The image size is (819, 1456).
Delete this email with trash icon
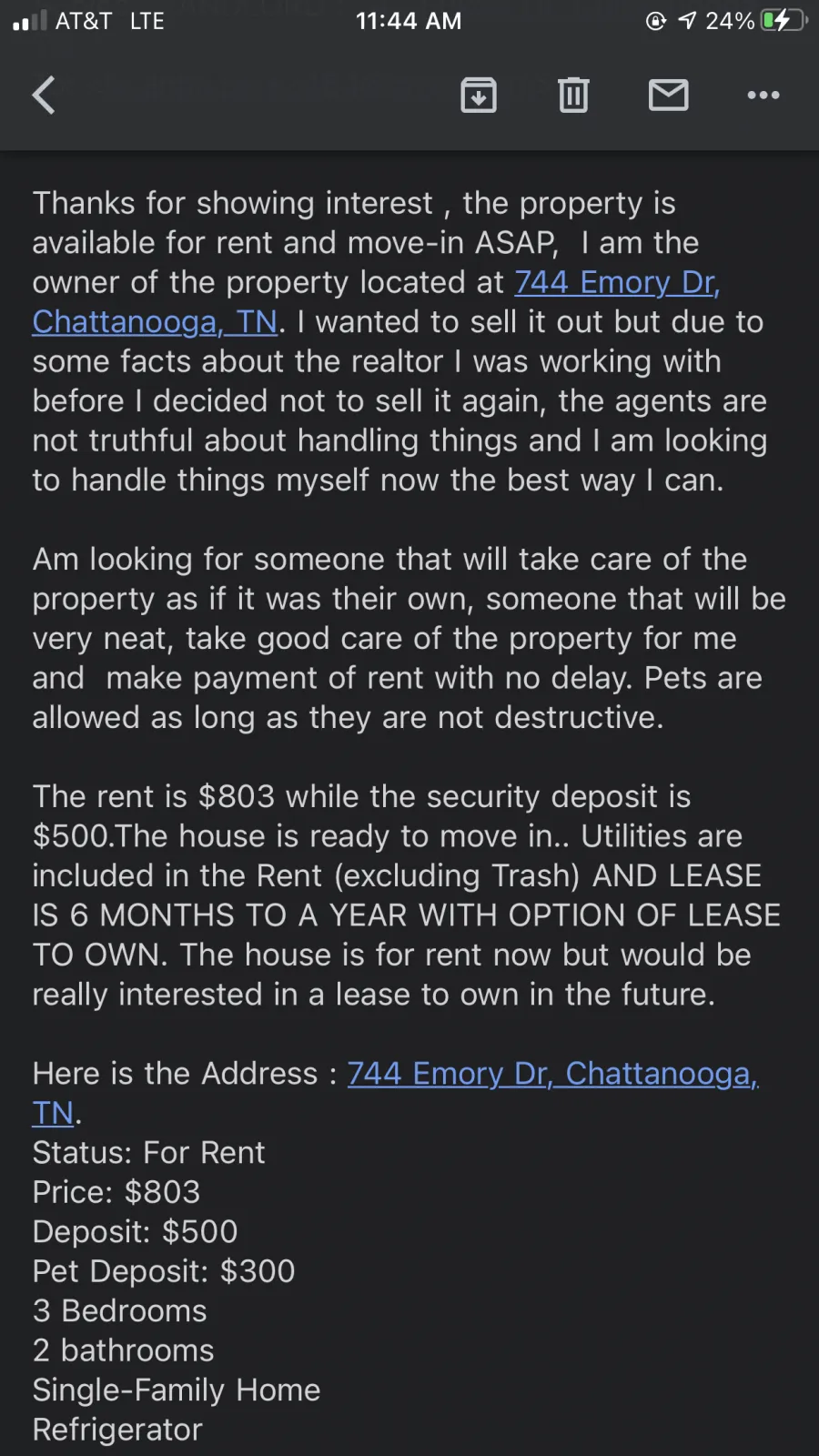(x=573, y=95)
